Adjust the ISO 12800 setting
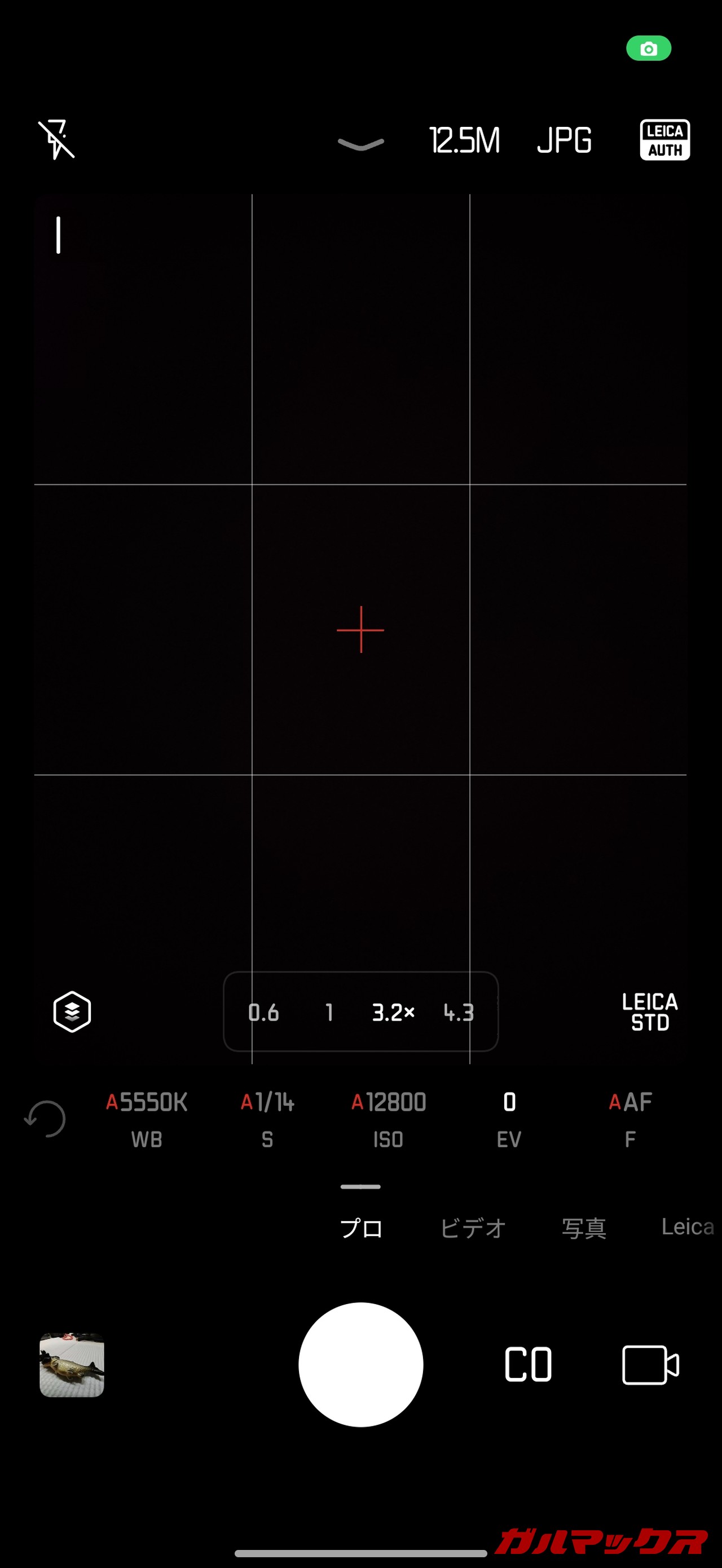This screenshot has width=722, height=1568. tap(389, 1119)
